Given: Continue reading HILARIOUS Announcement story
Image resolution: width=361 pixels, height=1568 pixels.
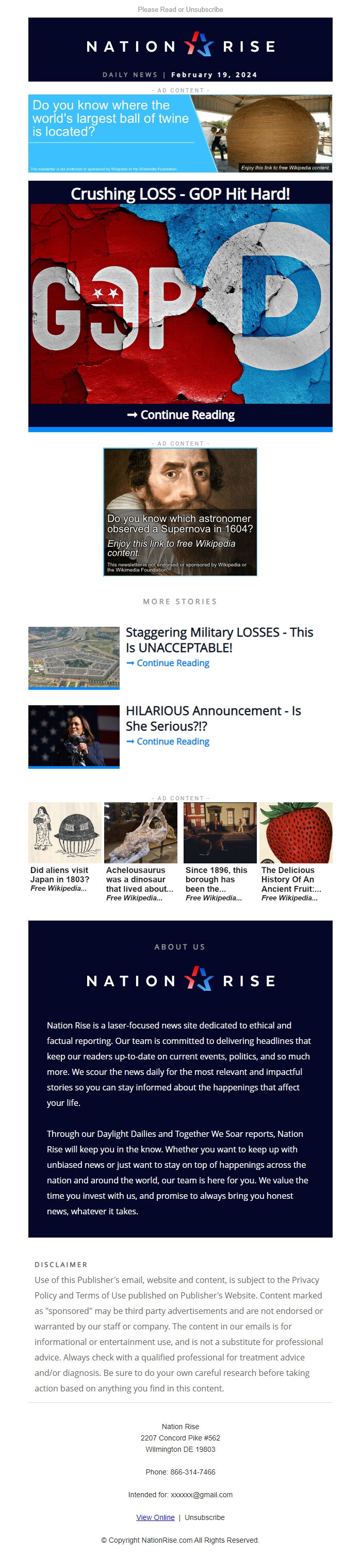Looking at the screenshot, I should point(168,741).
